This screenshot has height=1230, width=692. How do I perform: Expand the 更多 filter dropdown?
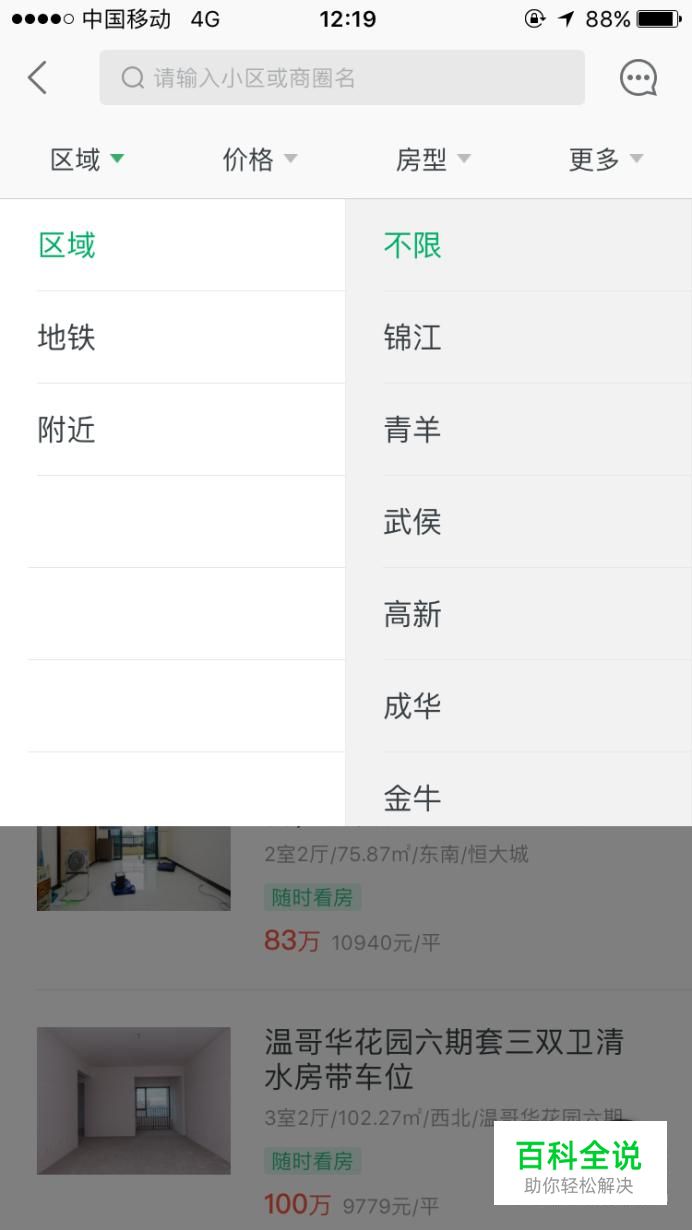pyautogui.click(x=605, y=159)
